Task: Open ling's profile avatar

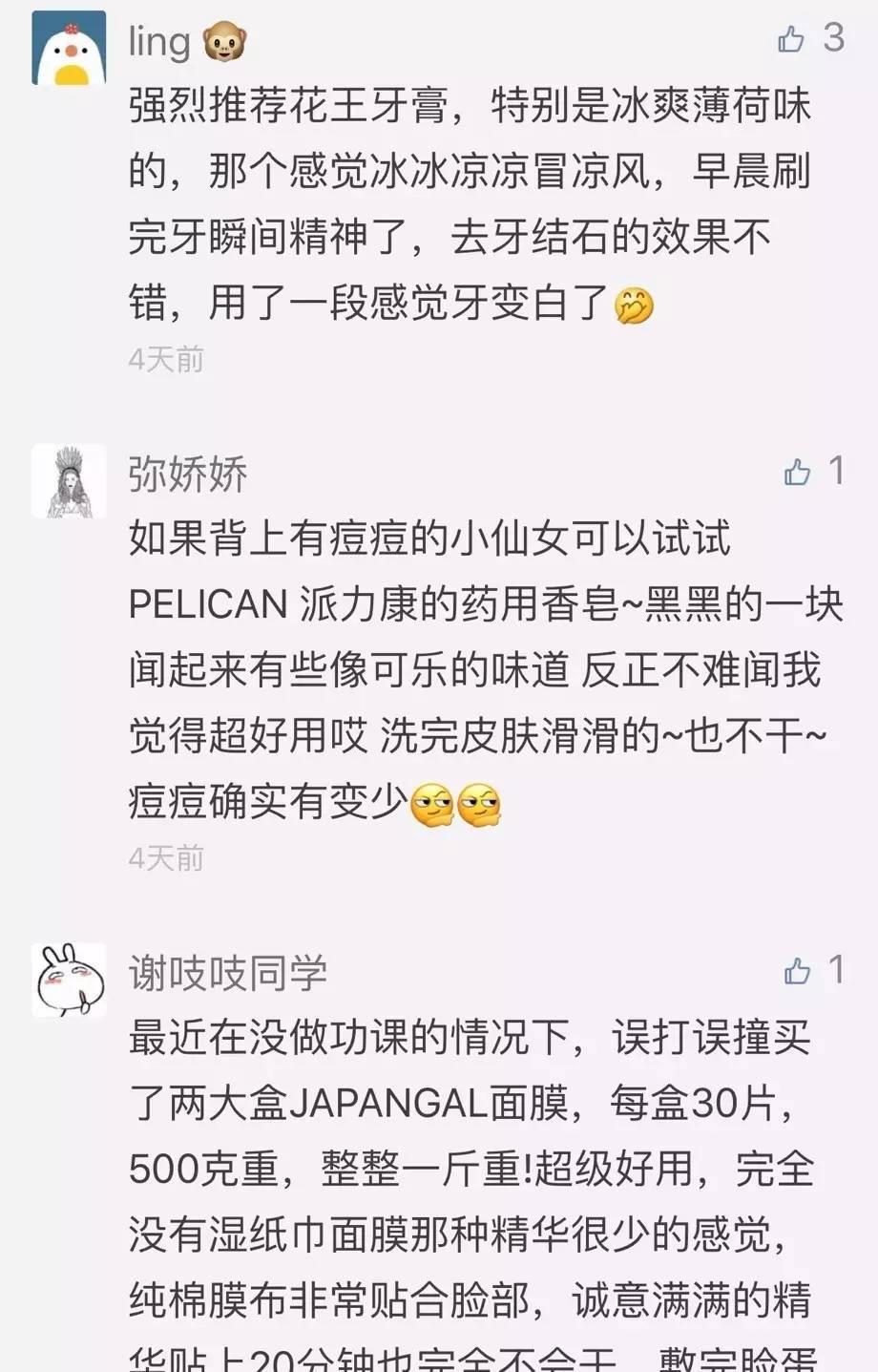Action: click(x=69, y=48)
